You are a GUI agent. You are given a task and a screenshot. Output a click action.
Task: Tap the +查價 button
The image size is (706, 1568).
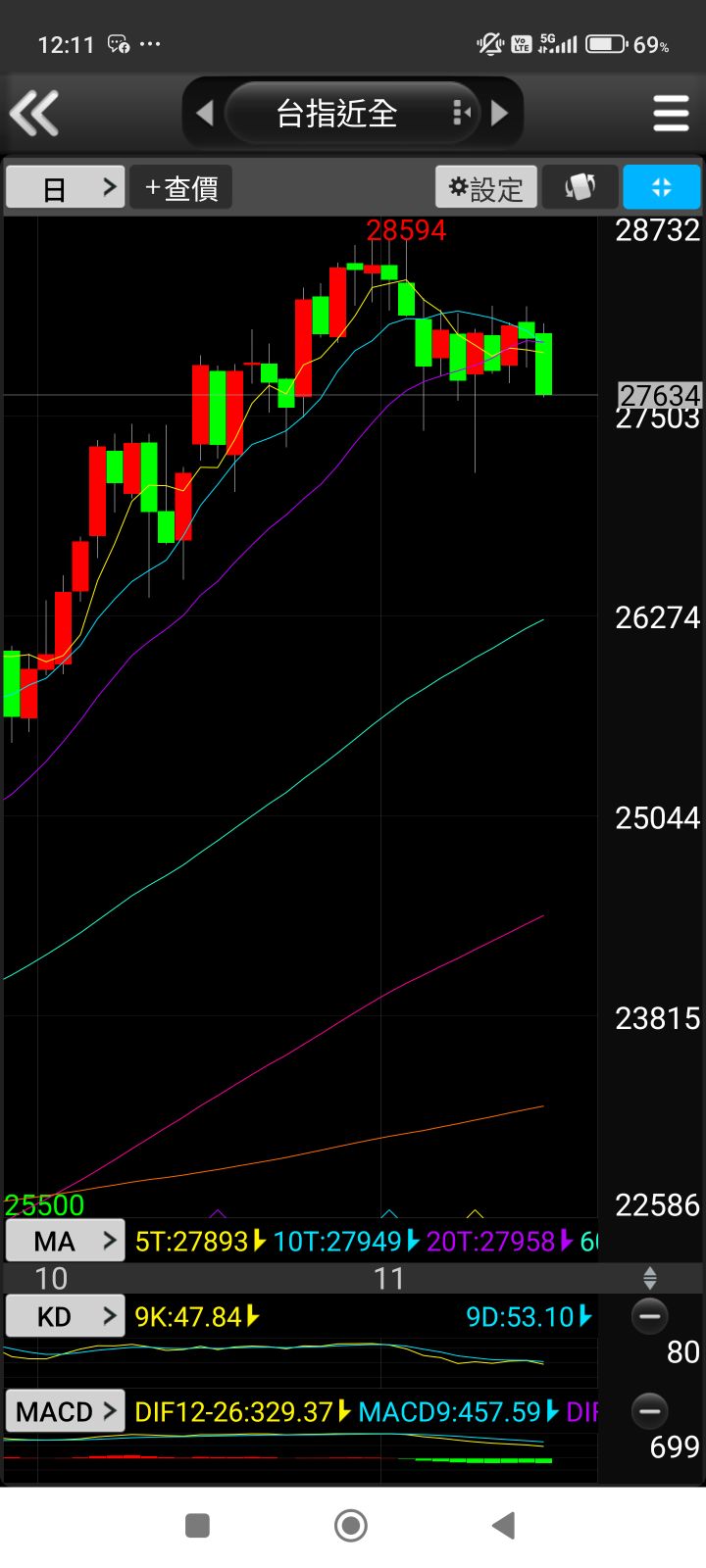click(181, 187)
